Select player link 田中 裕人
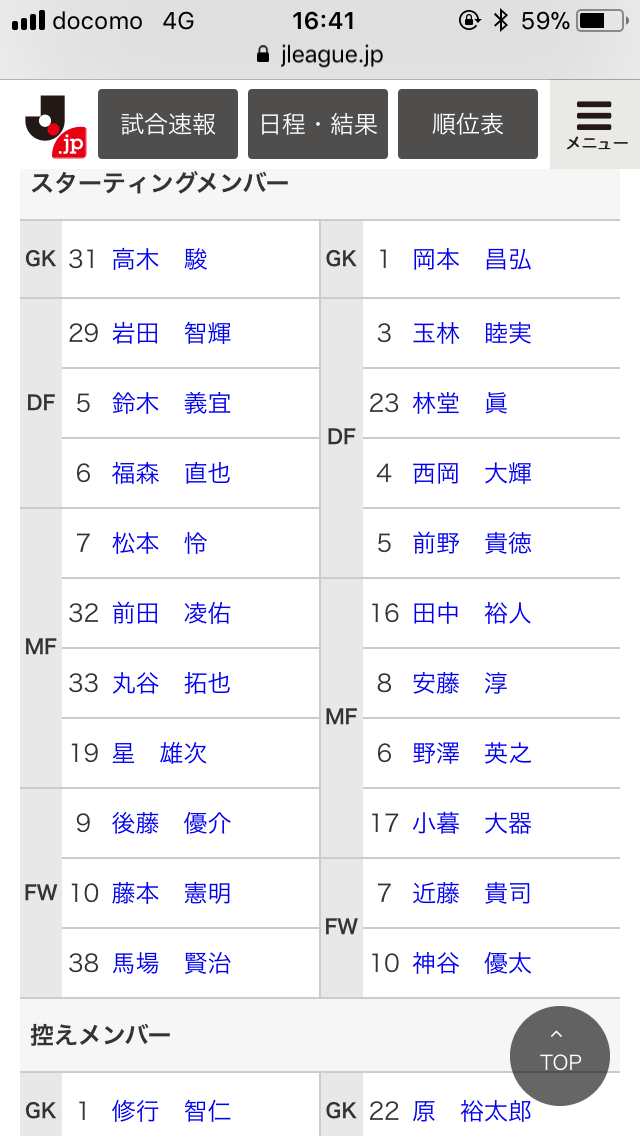 (472, 613)
